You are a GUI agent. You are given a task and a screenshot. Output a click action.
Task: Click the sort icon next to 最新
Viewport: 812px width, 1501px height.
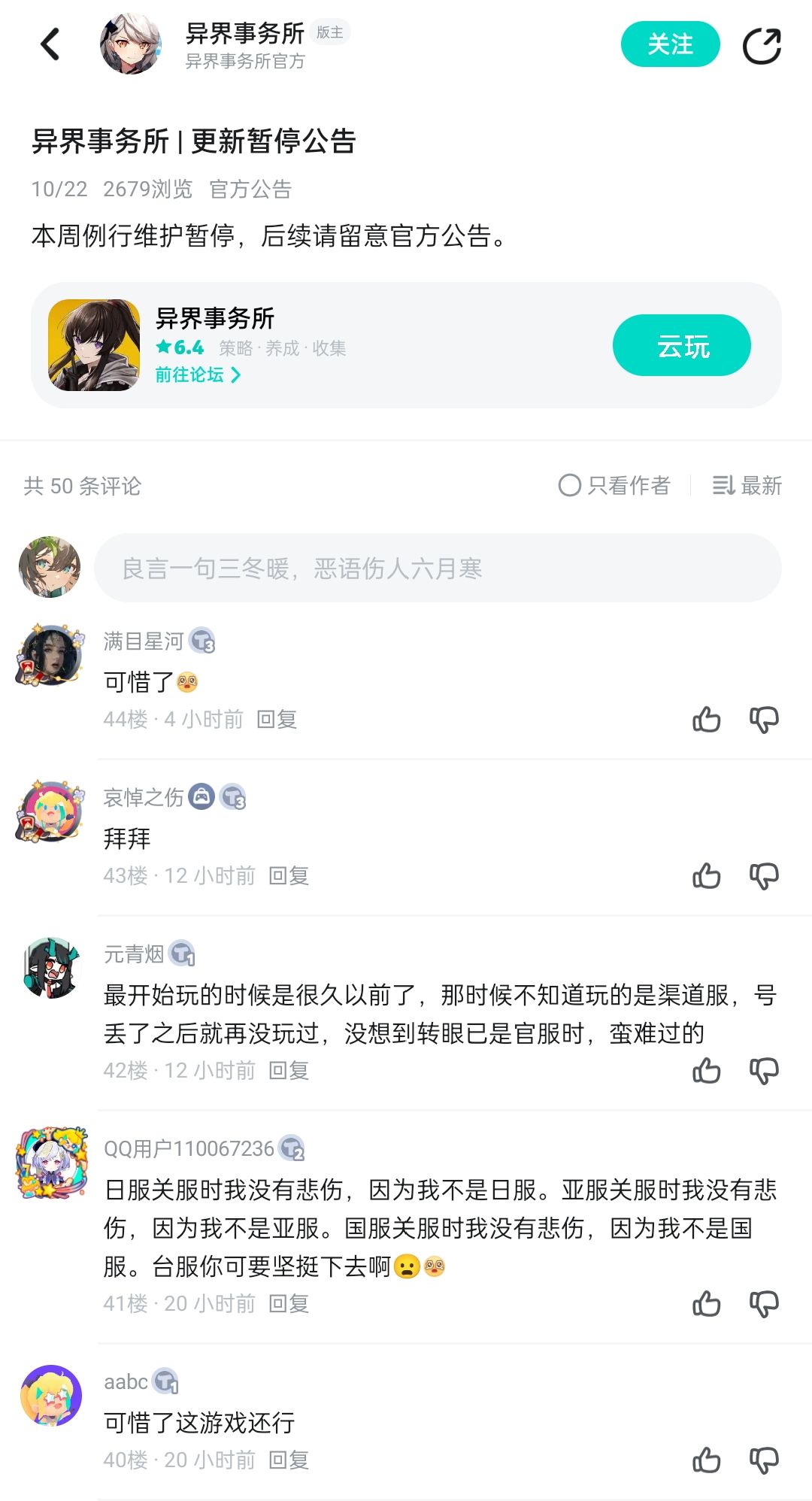pyautogui.click(x=723, y=487)
